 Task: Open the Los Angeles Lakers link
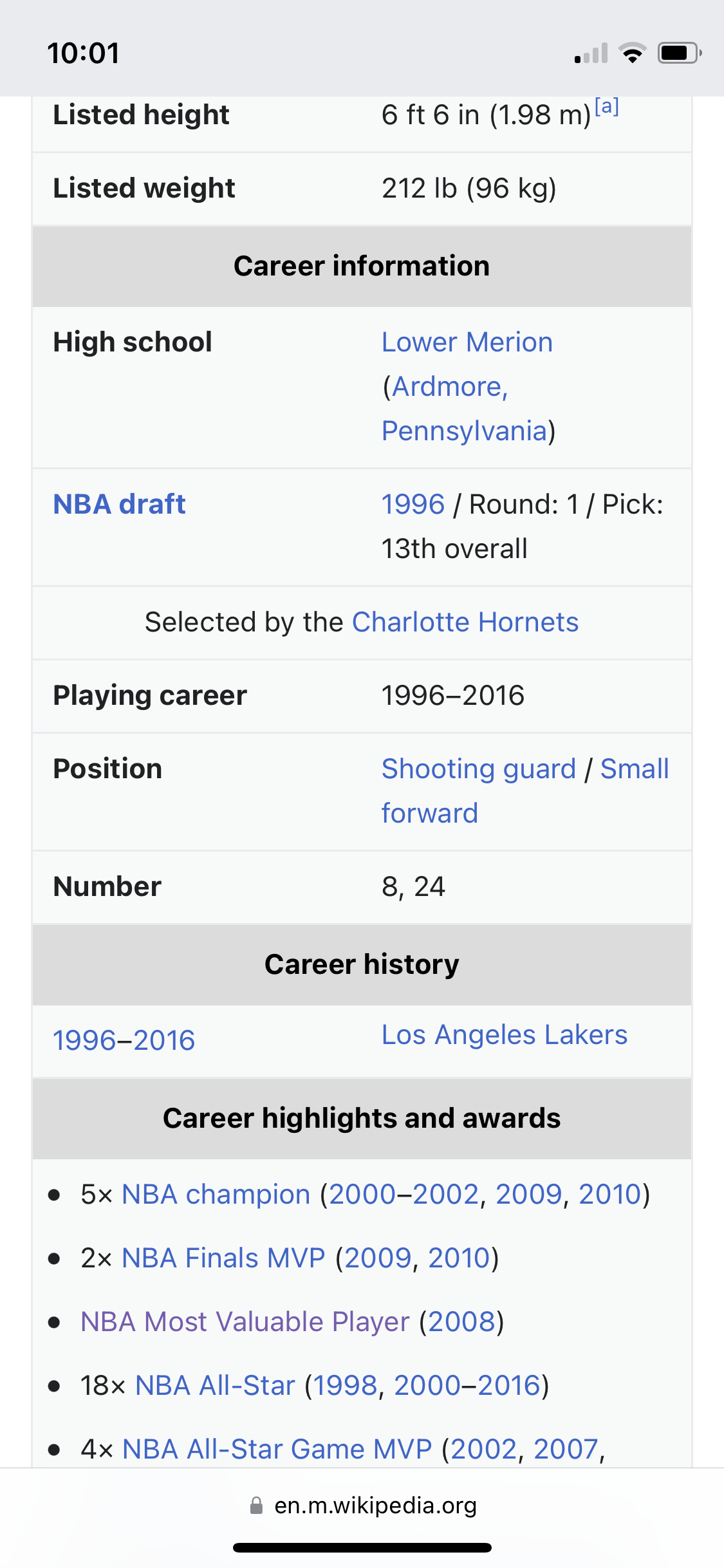[504, 1035]
